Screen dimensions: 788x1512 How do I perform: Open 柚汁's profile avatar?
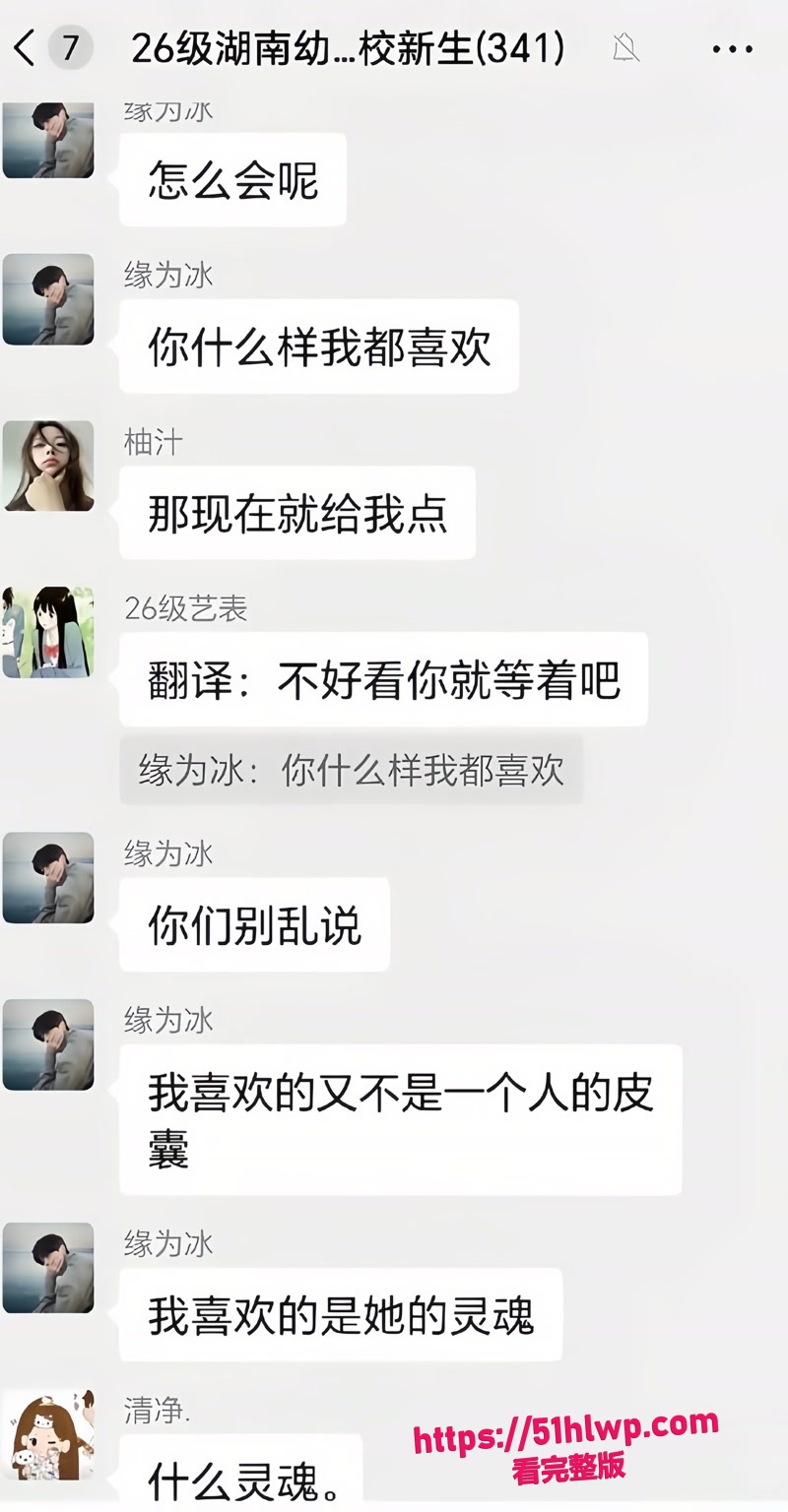[48, 467]
